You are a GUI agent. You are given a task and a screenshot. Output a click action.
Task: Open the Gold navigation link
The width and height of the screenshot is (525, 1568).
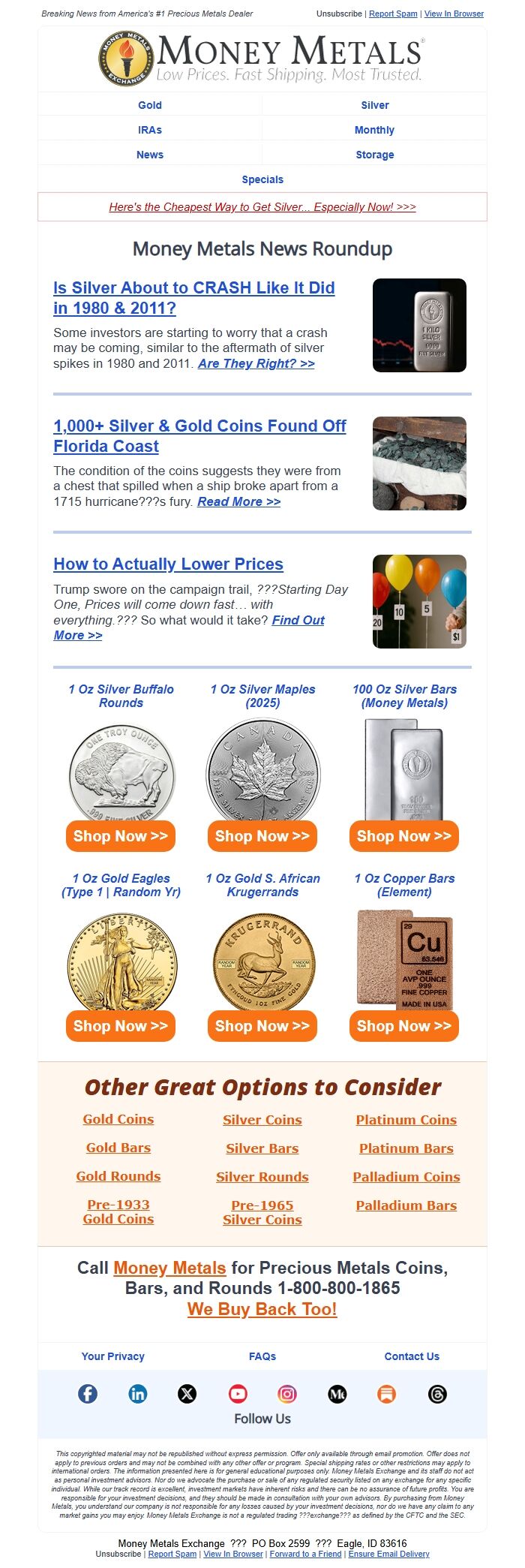[x=150, y=105]
